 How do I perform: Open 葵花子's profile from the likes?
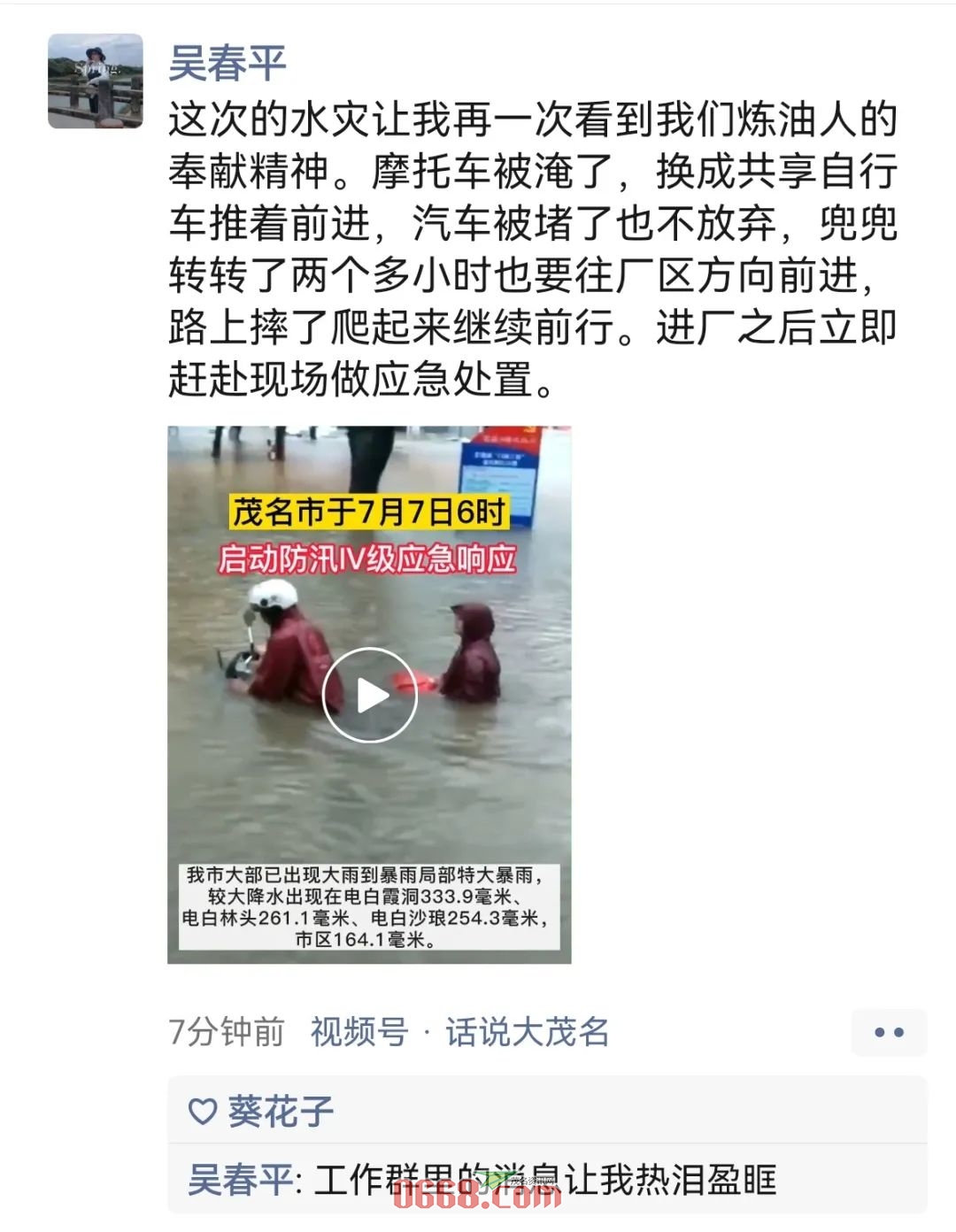pyautogui.click(x=280, y=1112)
